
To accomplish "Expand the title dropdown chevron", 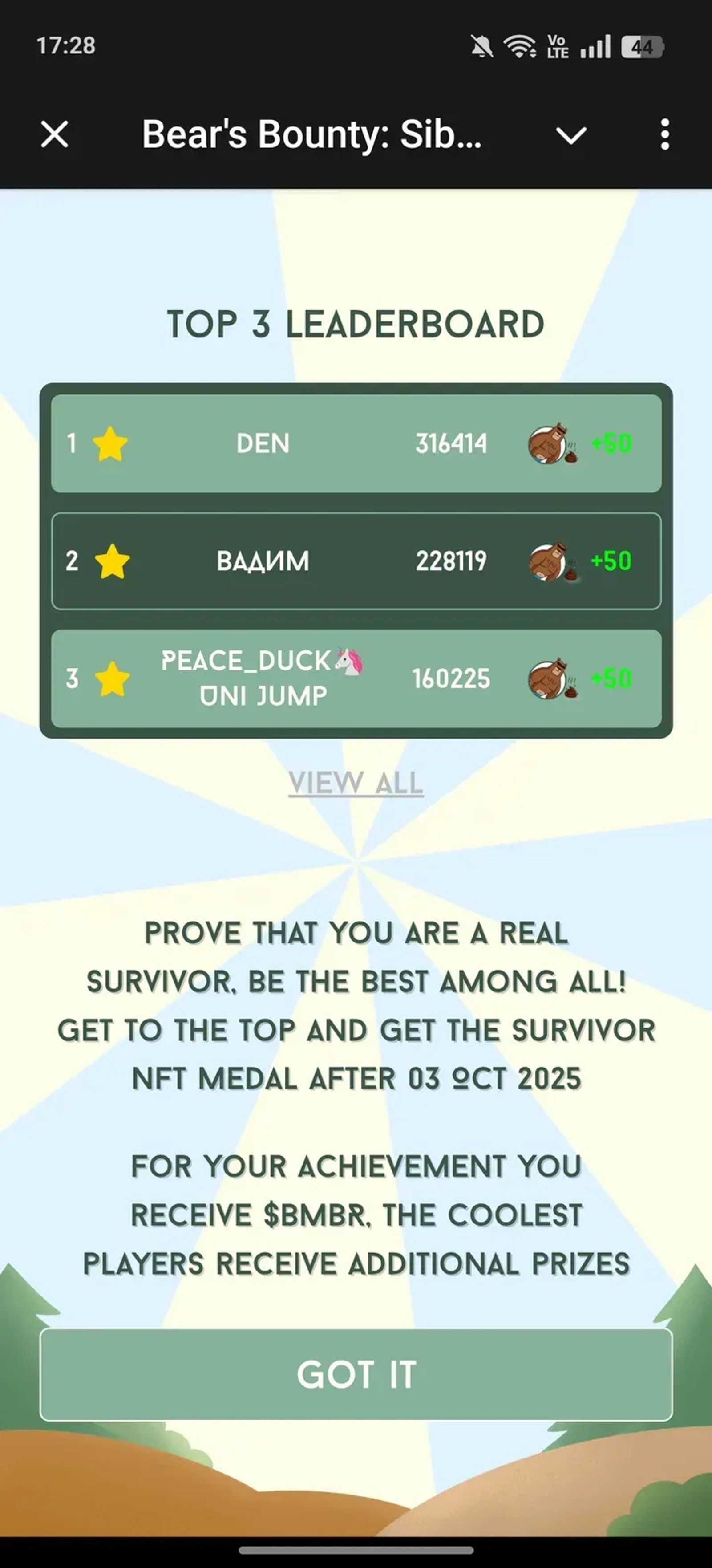I will (571, 135).
